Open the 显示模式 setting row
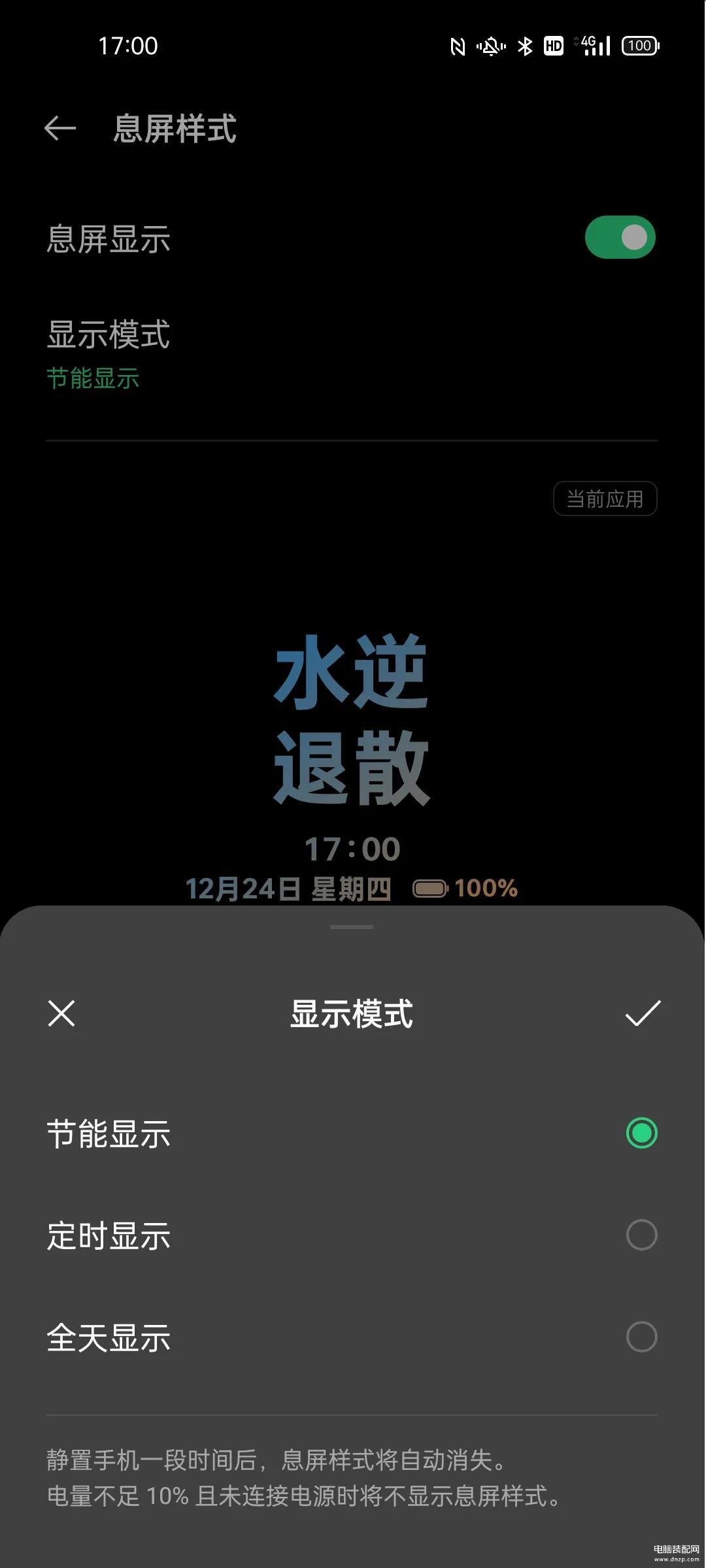This screenshot has height=1568, width=706. coord(352,354)
